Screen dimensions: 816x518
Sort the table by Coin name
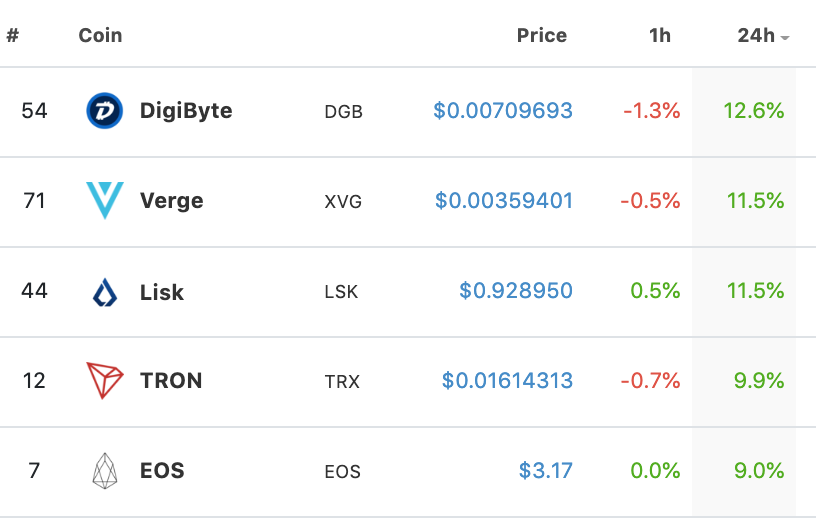click(100, 36)
